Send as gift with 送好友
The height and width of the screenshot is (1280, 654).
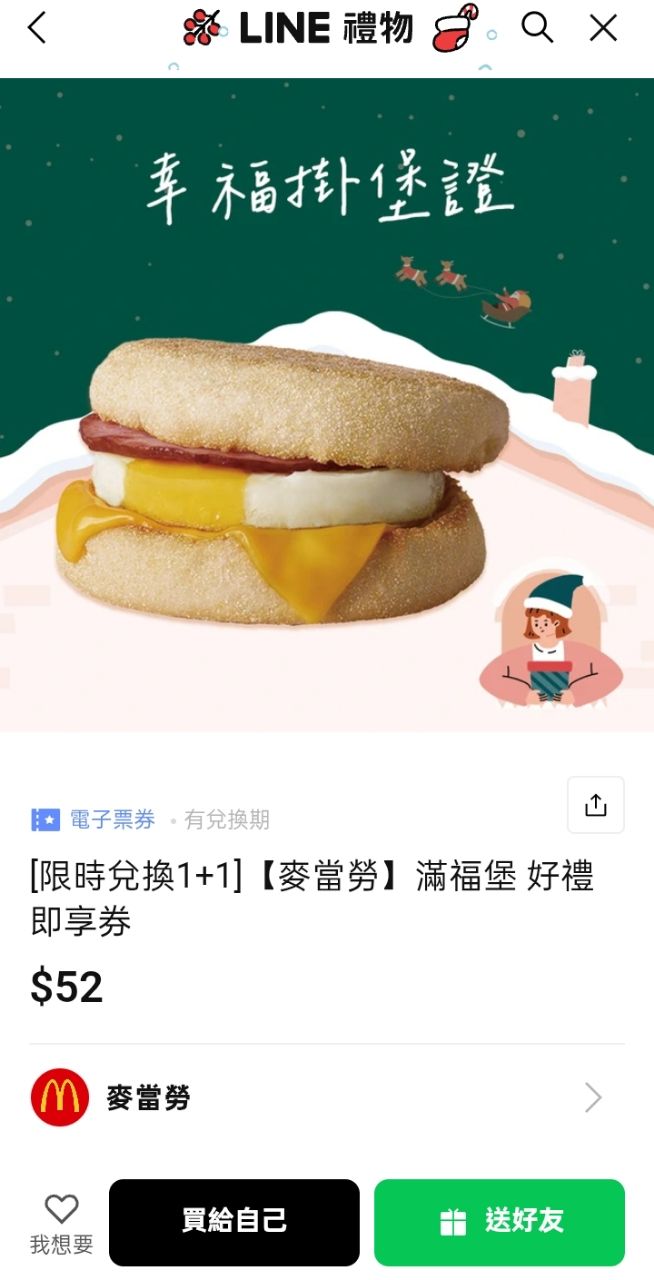(x=499, y=1222)
